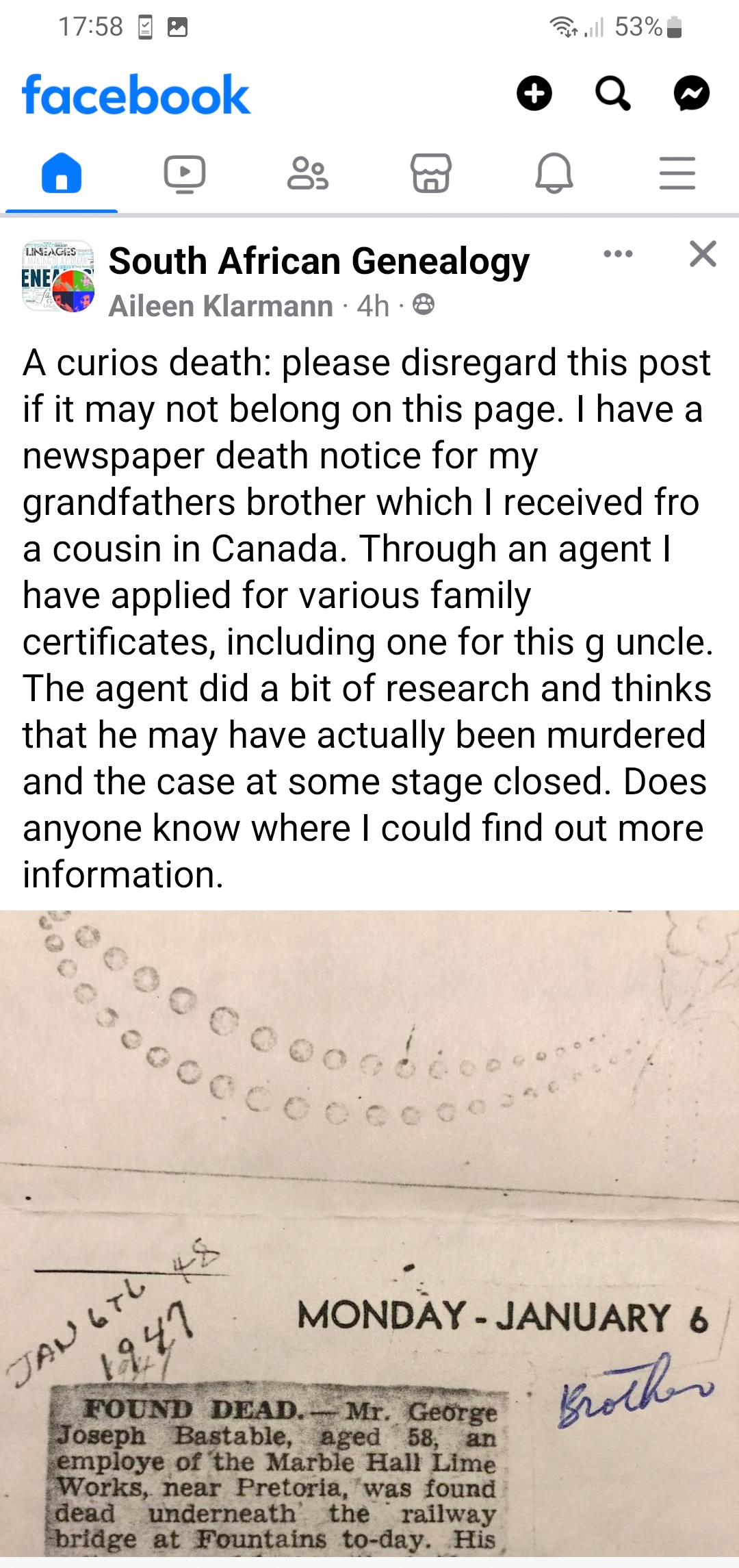Open the newspaper clipping photo
The image size is (739, 1568).
click(x=369, y=1236)
